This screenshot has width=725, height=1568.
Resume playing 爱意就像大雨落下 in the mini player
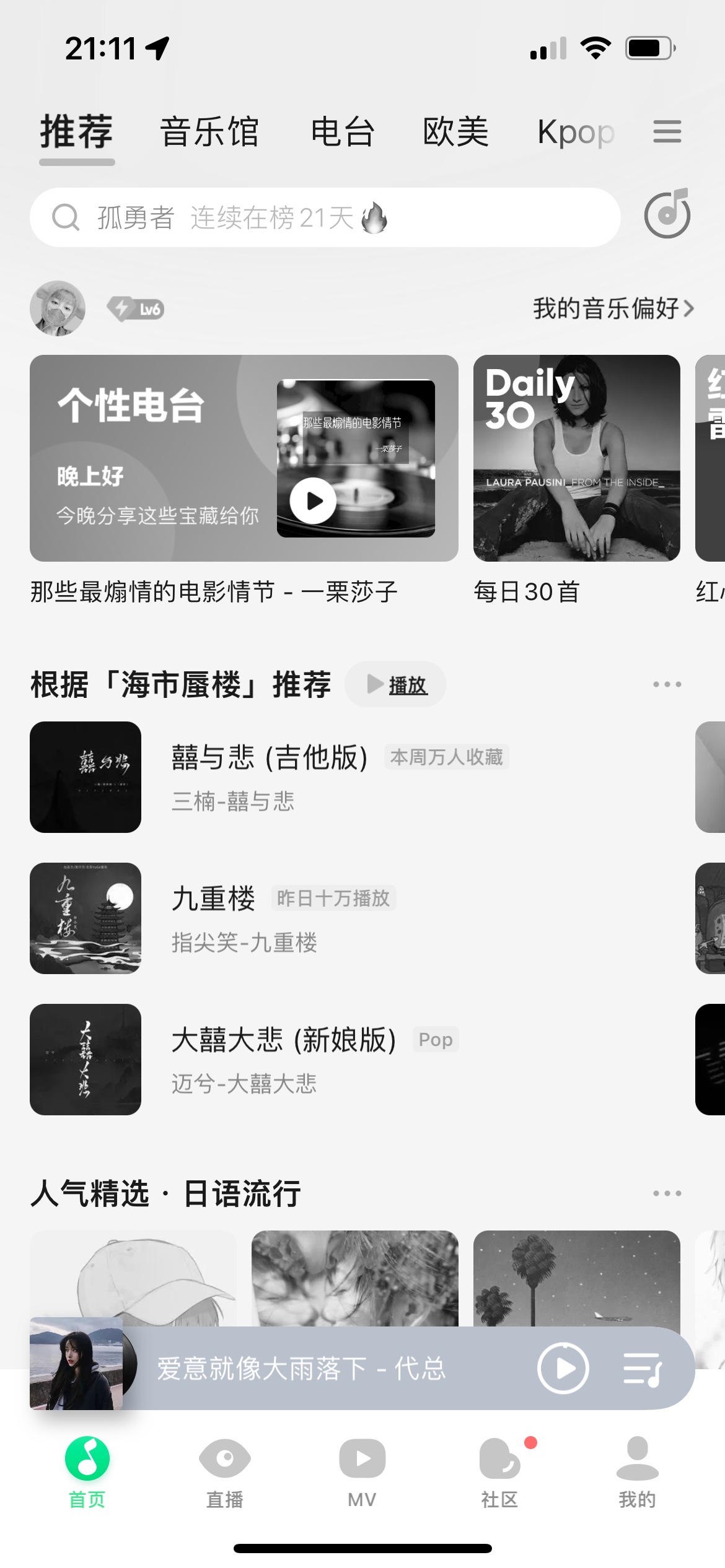[x=563, y=1368]
